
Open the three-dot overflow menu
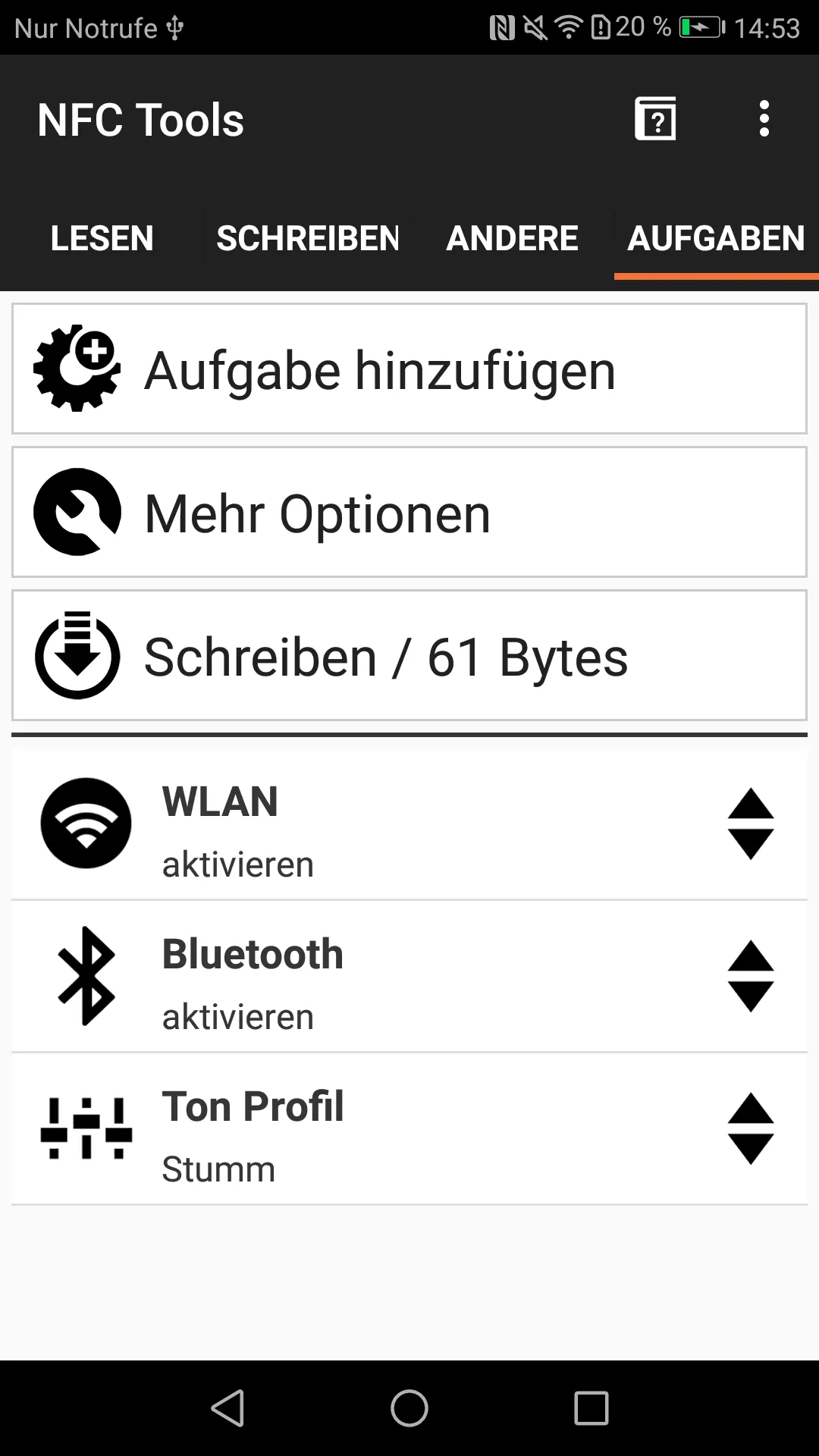764,119
